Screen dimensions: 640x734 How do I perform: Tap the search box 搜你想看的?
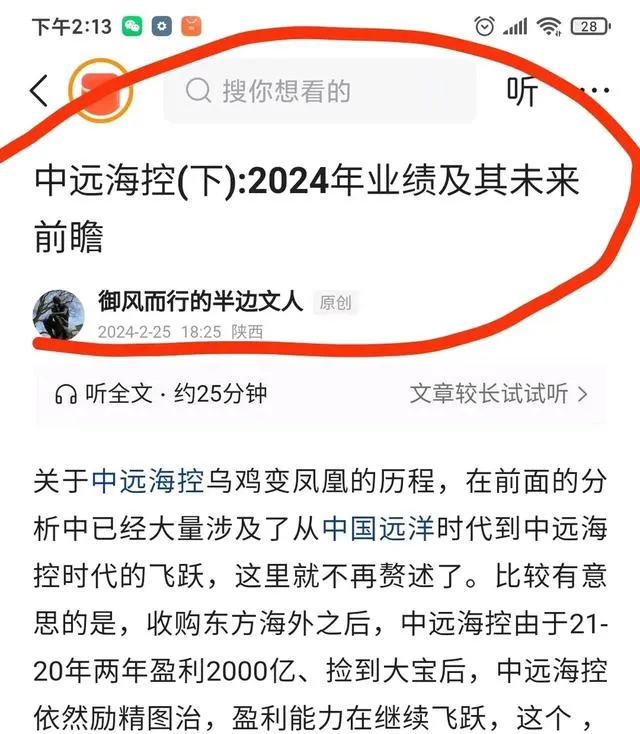tap(320, 92)
